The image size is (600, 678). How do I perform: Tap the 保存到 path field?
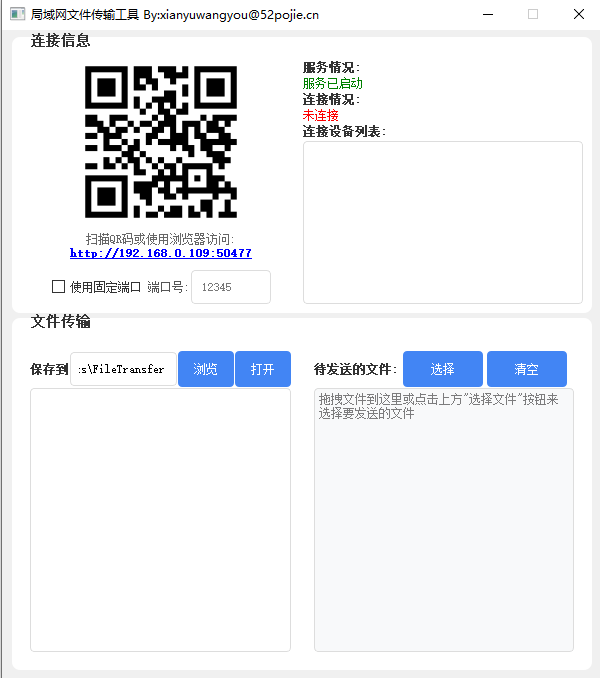123,369
